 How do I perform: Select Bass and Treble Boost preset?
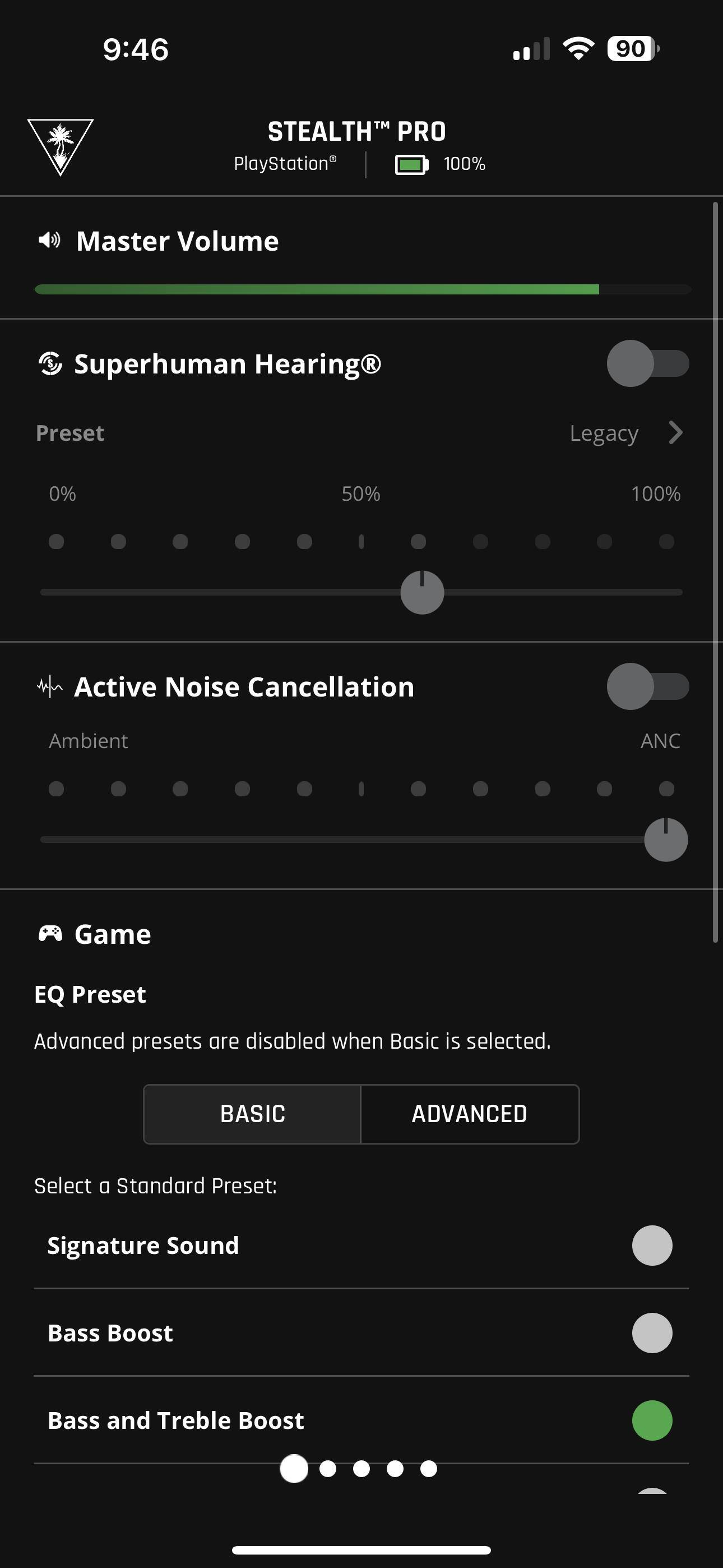tap(652, 1420)
